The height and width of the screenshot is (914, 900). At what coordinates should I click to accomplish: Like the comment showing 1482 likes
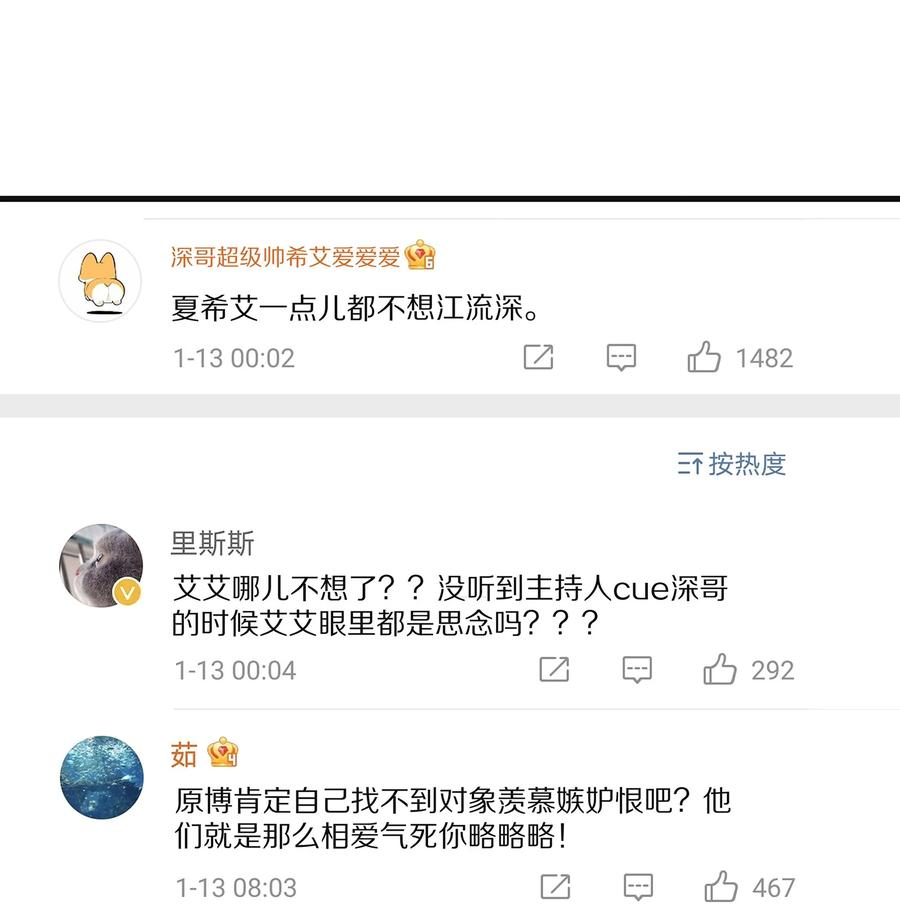[706, 357]
